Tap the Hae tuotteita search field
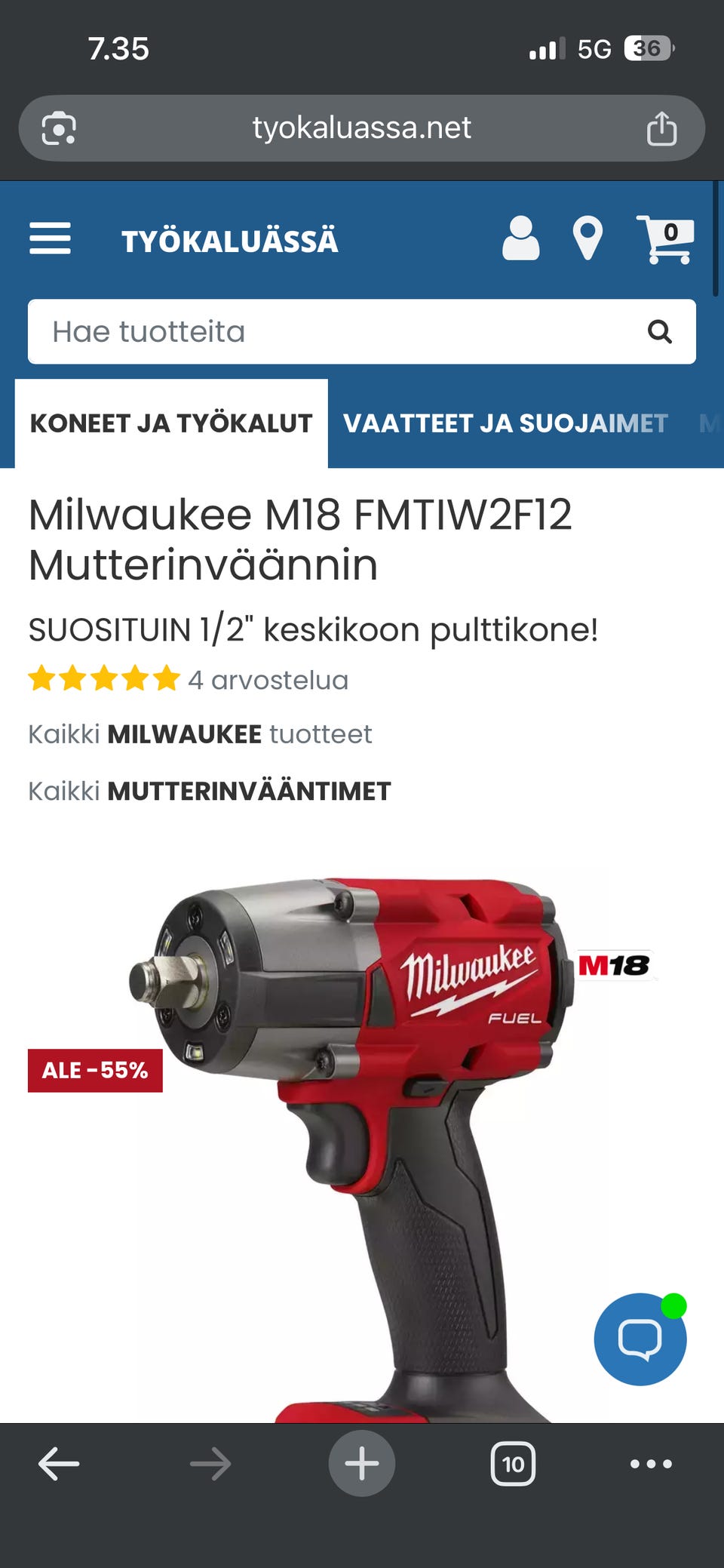Viewport: 724px width, 1568px height. tap(362, 332)
